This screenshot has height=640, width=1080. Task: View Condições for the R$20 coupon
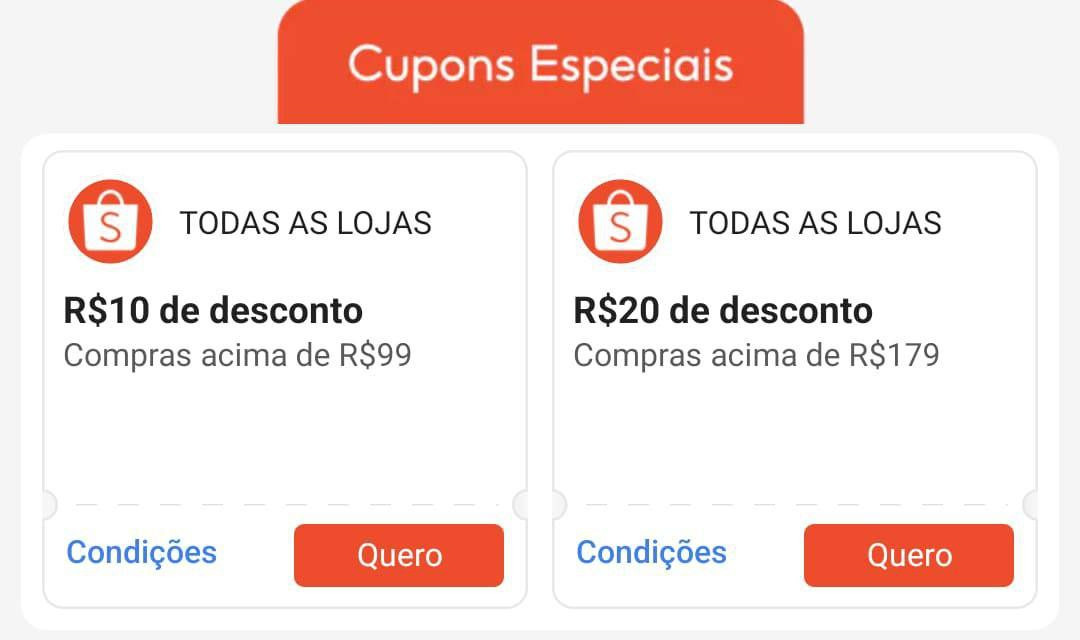point(651,552)
